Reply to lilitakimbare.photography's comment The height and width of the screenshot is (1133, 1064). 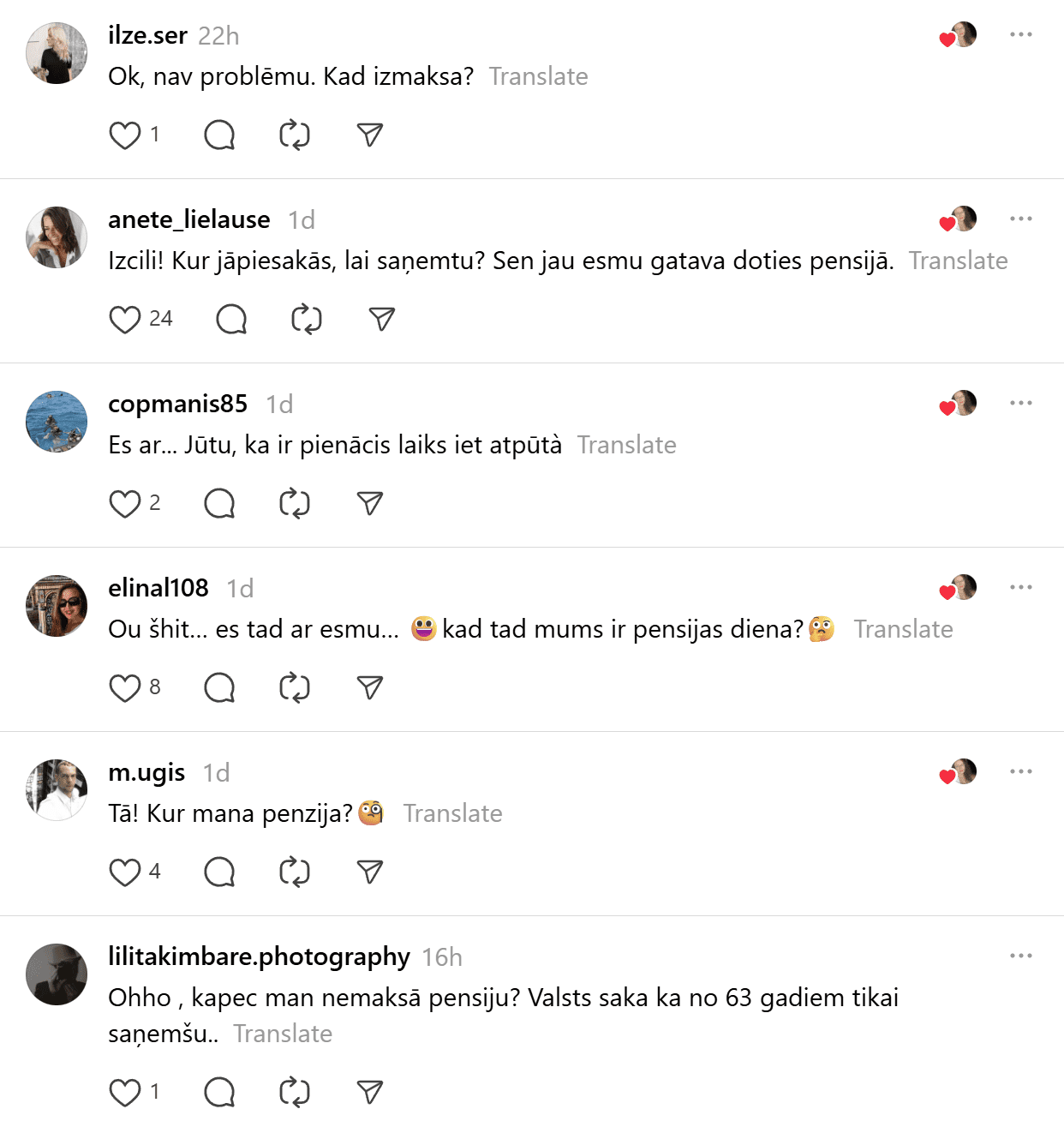tap(219, 1093)
